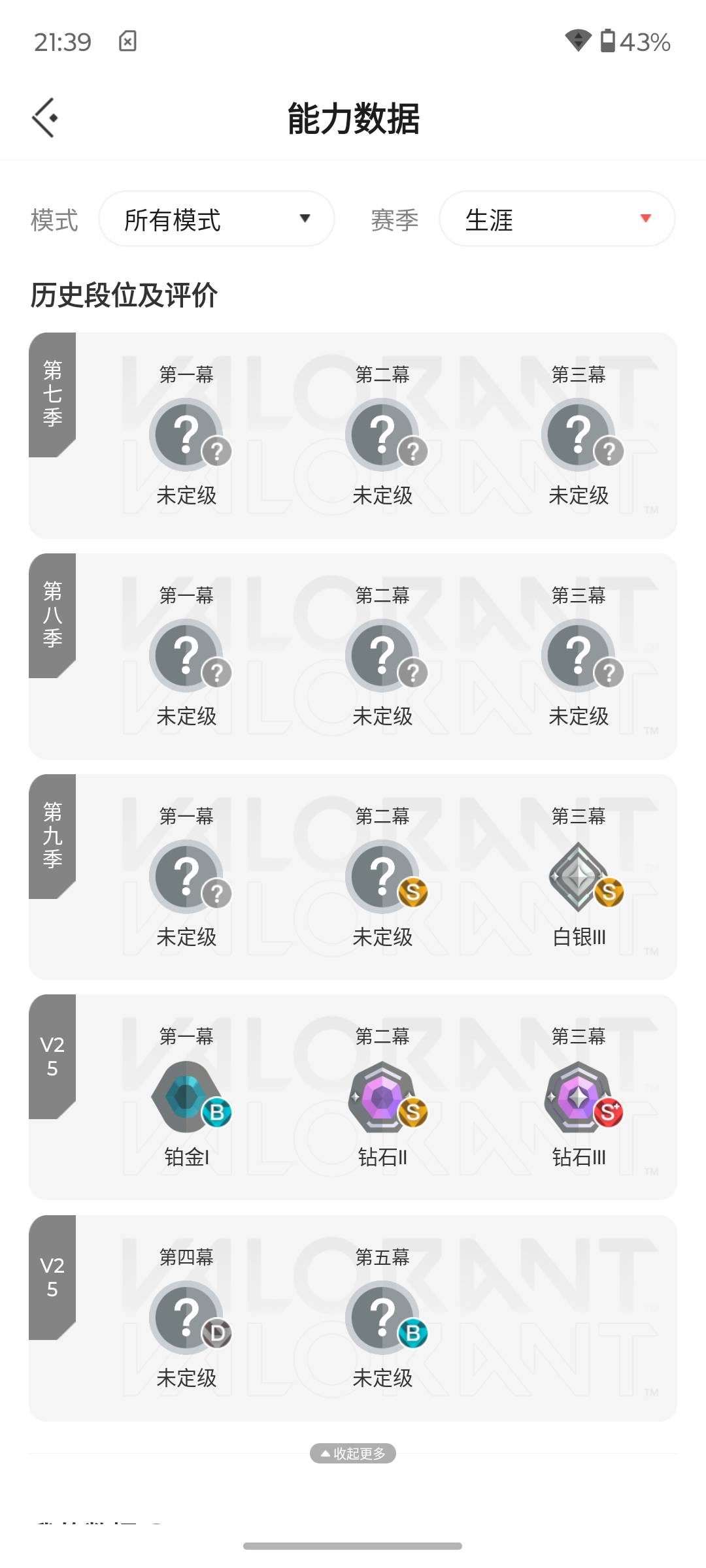The height and width of the screenshot is (1568, 706).
Task: Open the 生涯 season dropdown
Action: (x=557, y=219)
